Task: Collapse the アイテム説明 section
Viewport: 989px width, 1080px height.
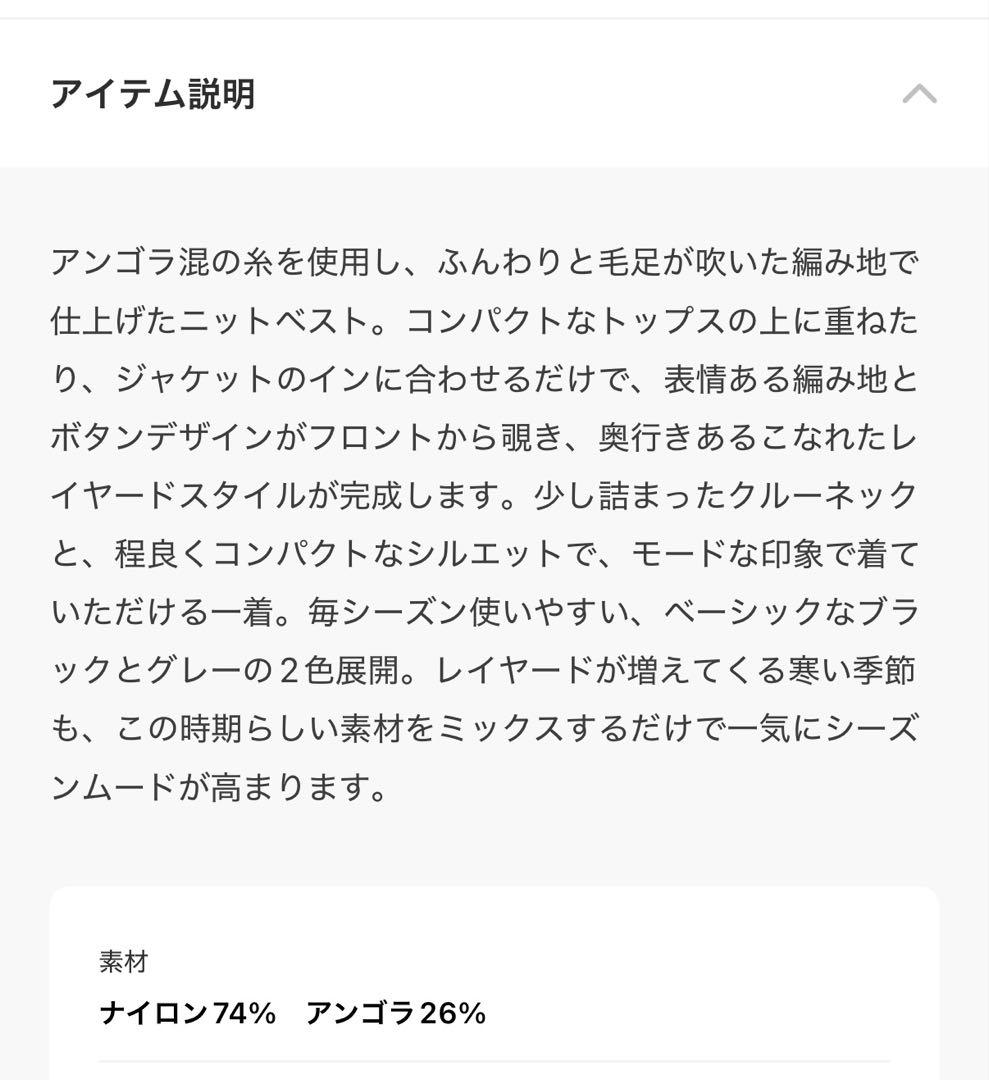Action: coord(919,94)
